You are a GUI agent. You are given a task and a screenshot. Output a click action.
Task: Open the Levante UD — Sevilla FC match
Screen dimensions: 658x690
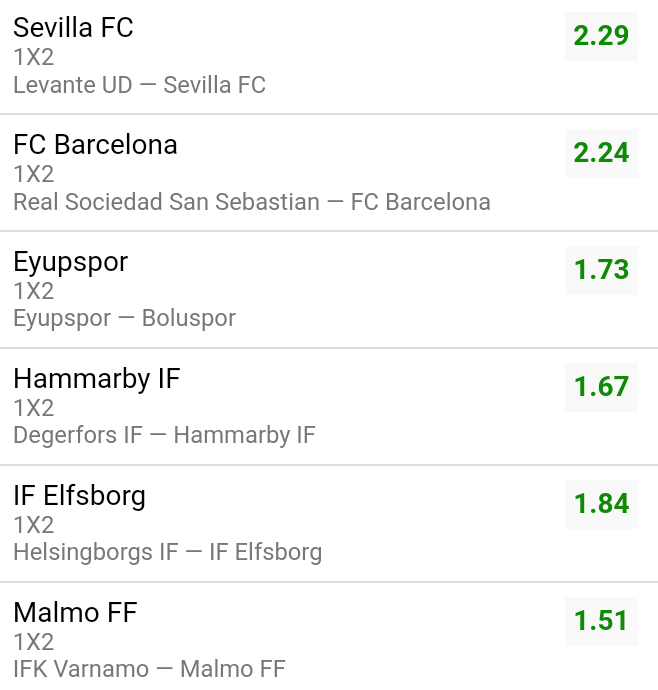[x=139, y=85]
